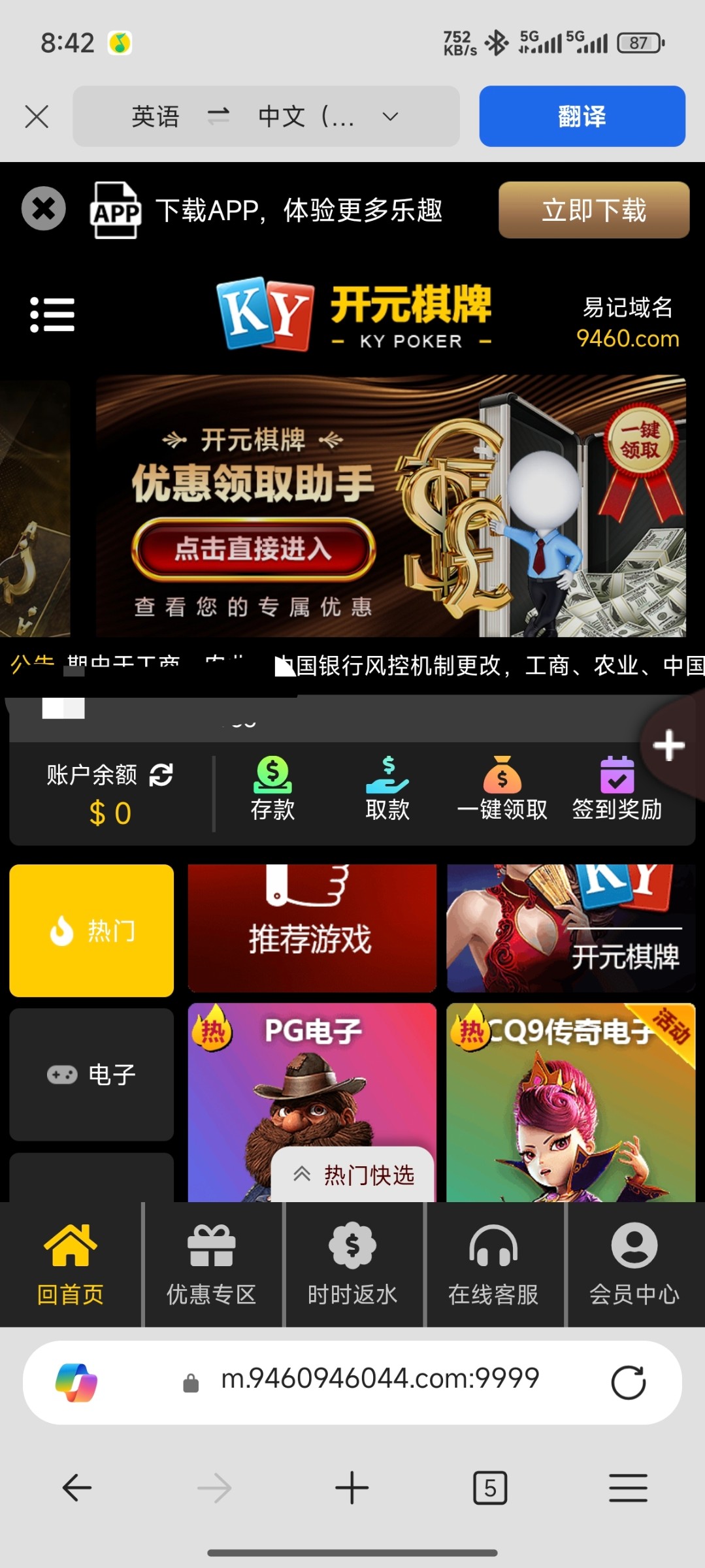Open 存款 deposit

tap(272, 789)
